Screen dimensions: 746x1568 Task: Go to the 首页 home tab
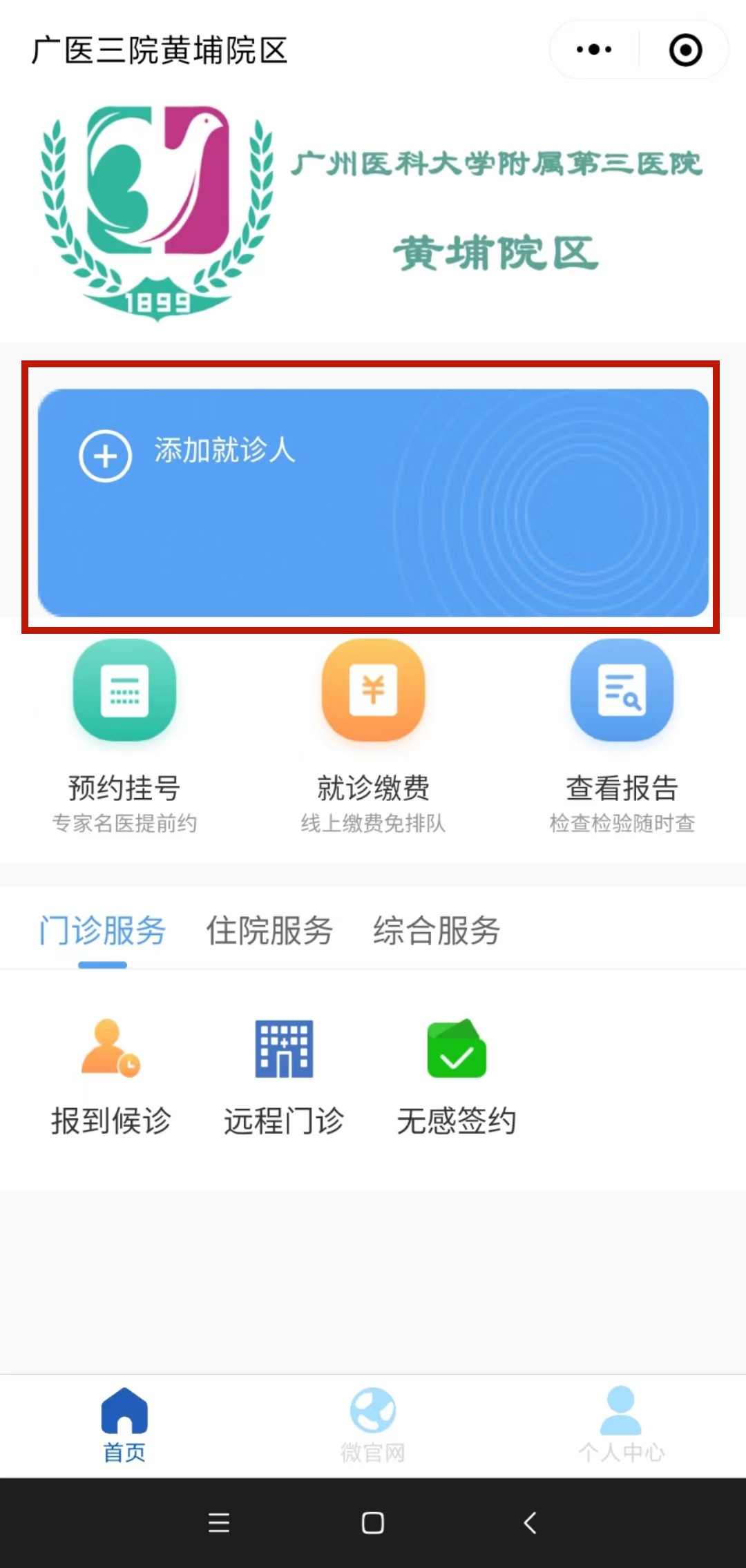click(124, 1425)
